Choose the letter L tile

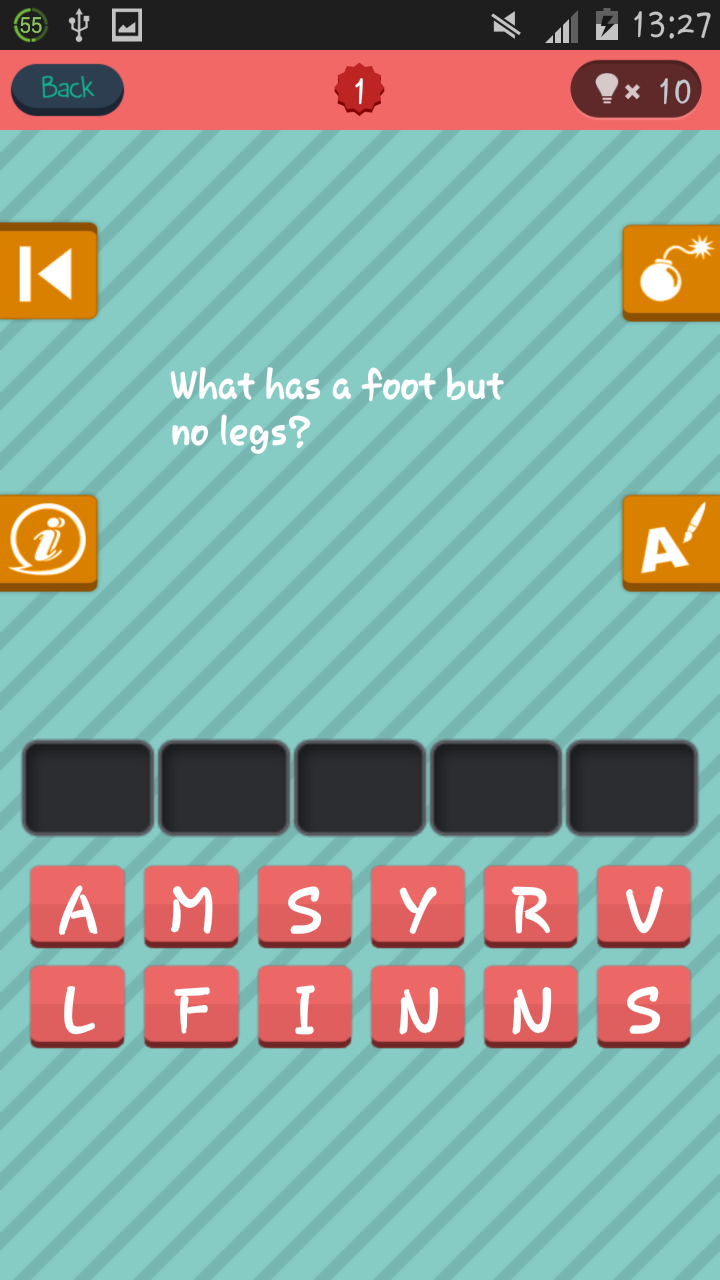point(77,1007)
